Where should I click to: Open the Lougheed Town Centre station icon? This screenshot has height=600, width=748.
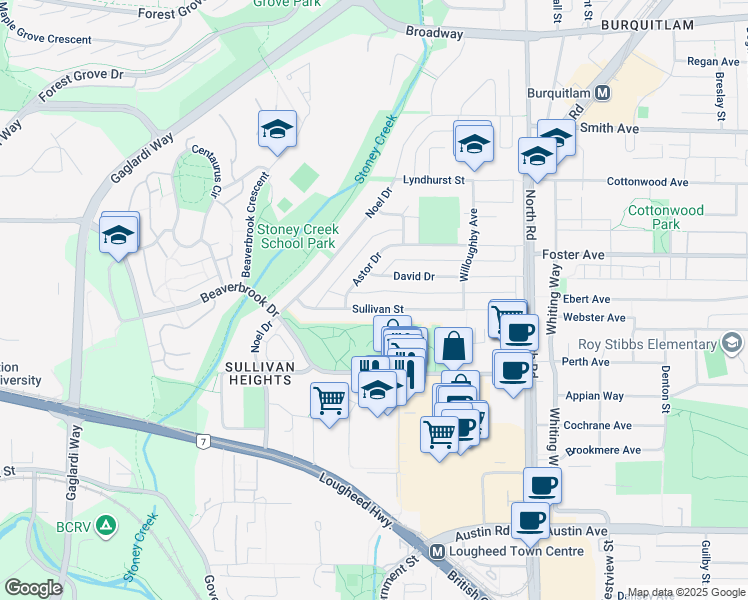[x=437, y=552]
